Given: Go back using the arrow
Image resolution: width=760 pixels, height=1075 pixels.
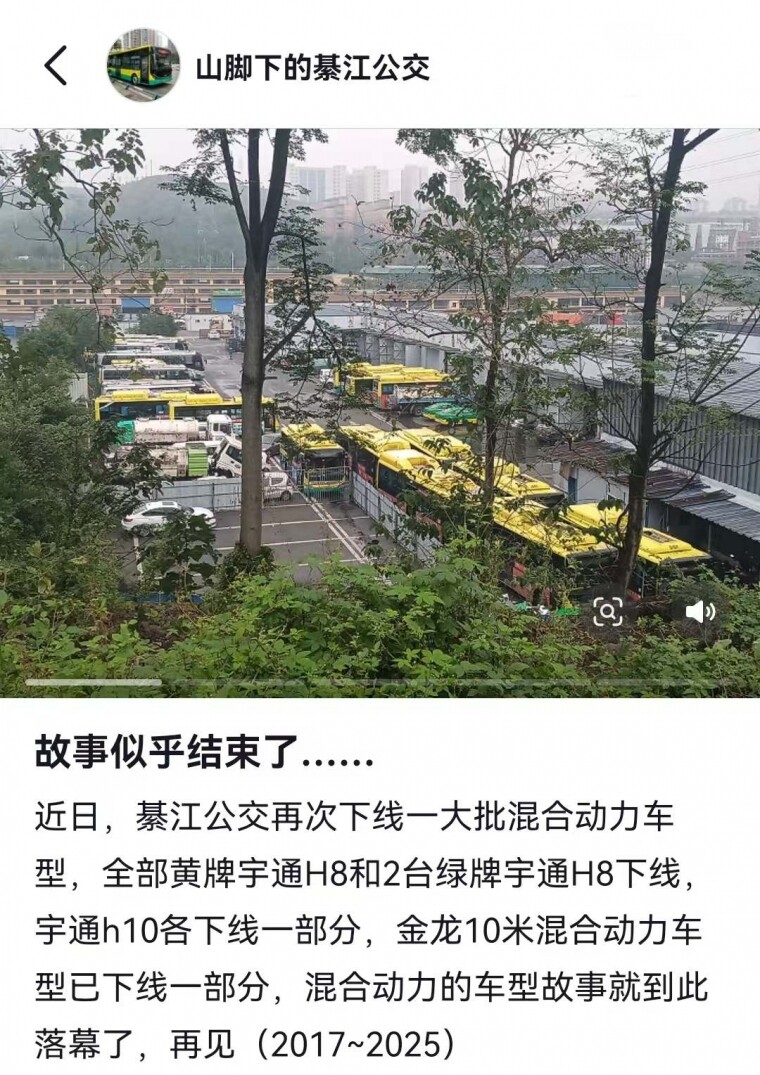Looking at the screenshot, I should coord(56,67).
